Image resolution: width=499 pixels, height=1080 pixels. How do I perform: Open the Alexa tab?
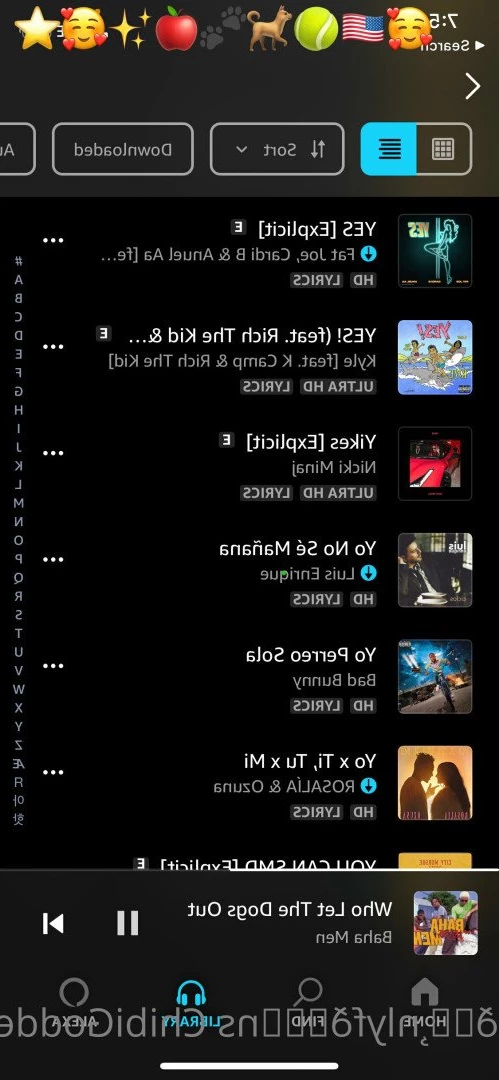click(x=74, y=1004)
